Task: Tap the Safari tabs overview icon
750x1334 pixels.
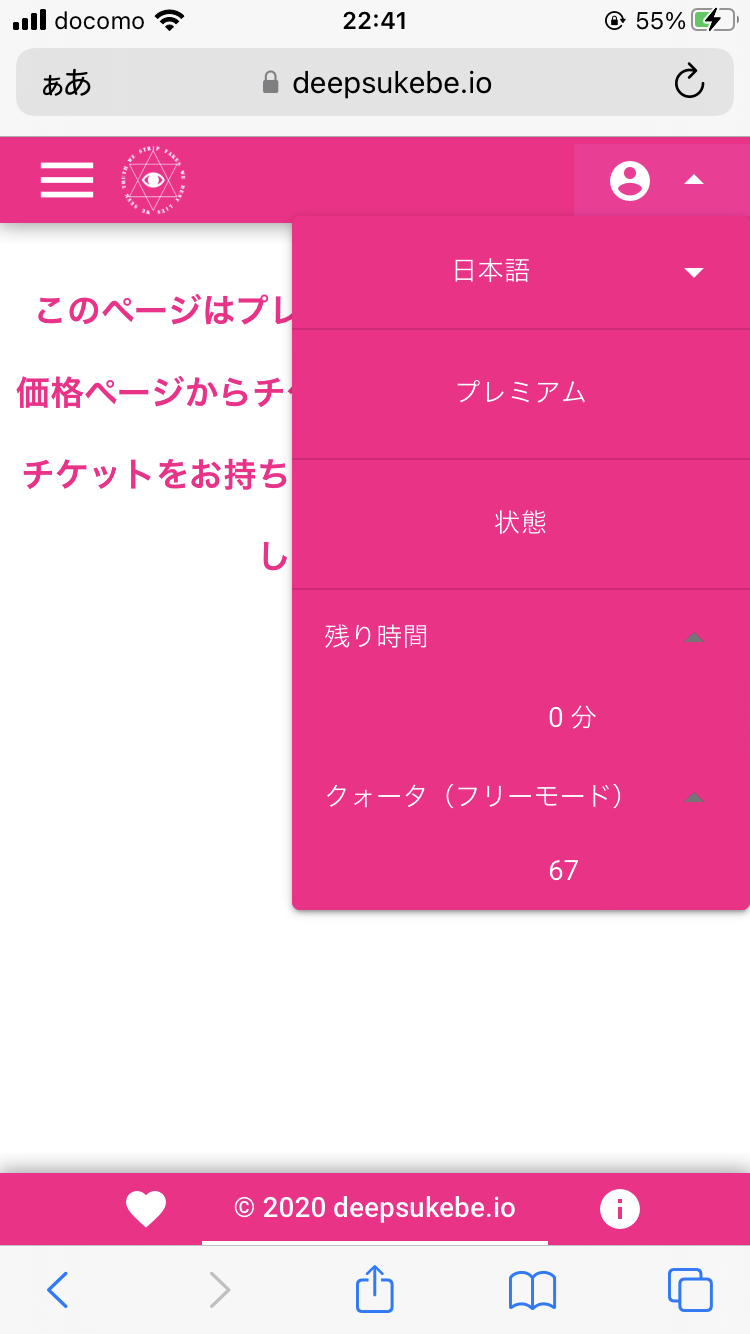Action: [688, 1290]
